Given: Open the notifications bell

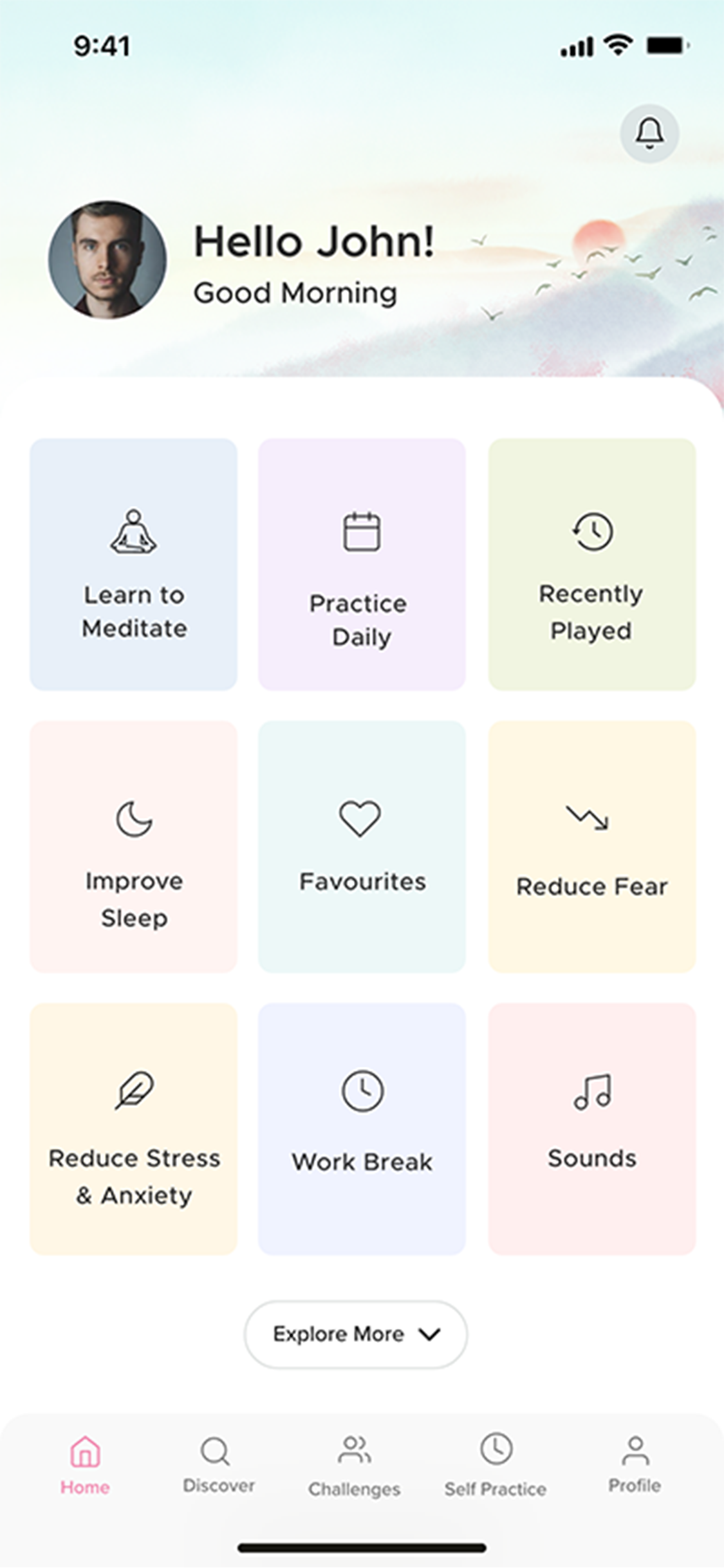Looking at the screenshot, I should pos(649,133).
